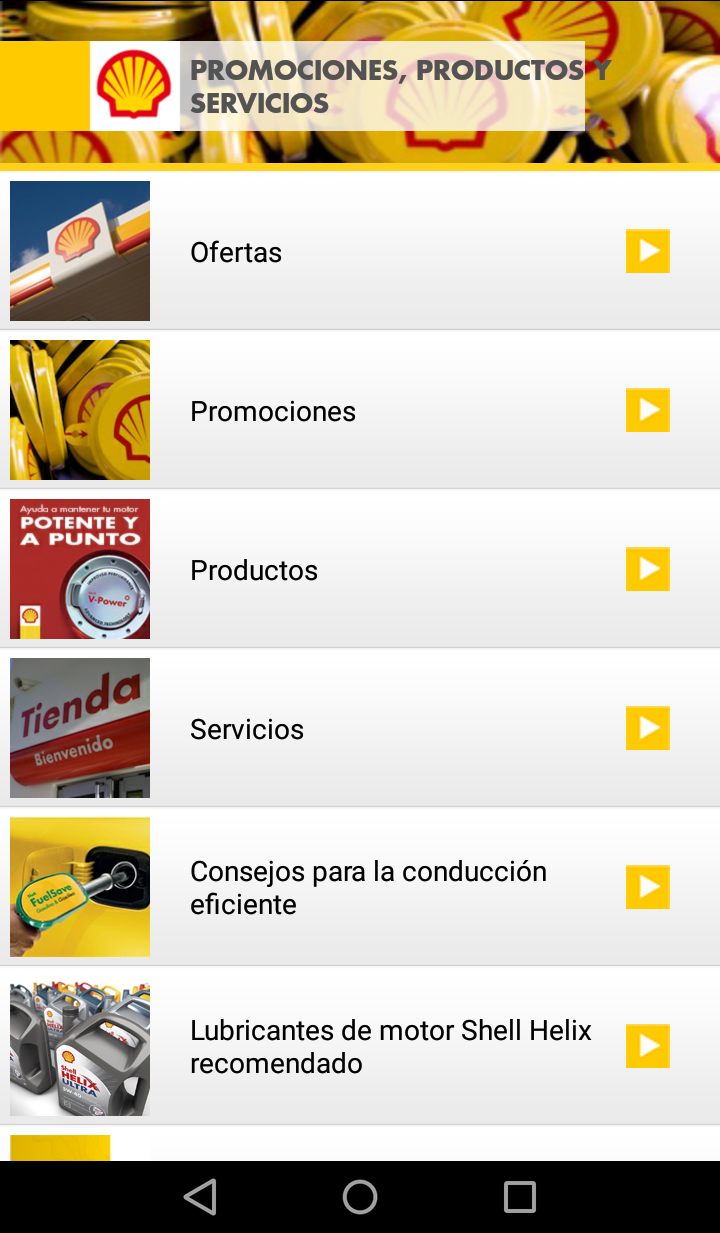Open the Ofertas row
The height and width of the screenshot is (1233, 720).
(360, 251)
